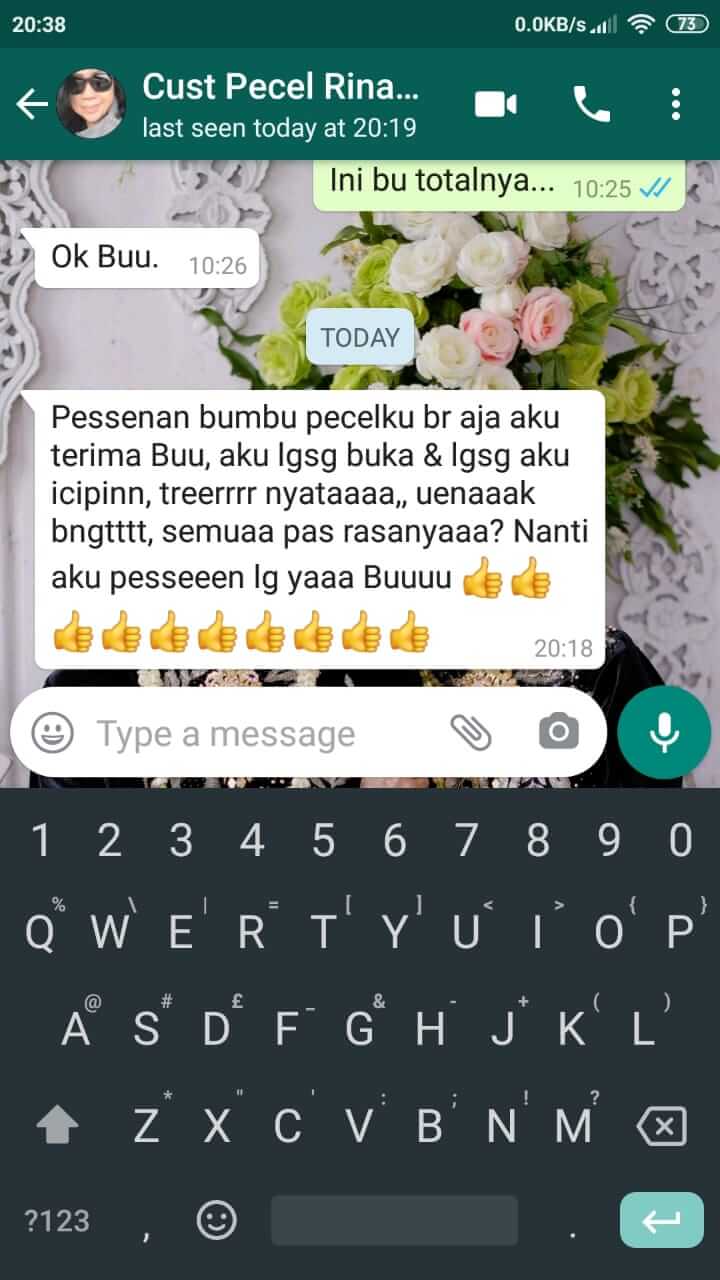Tap the keyboard emoji key

[x=216, y=1220]
